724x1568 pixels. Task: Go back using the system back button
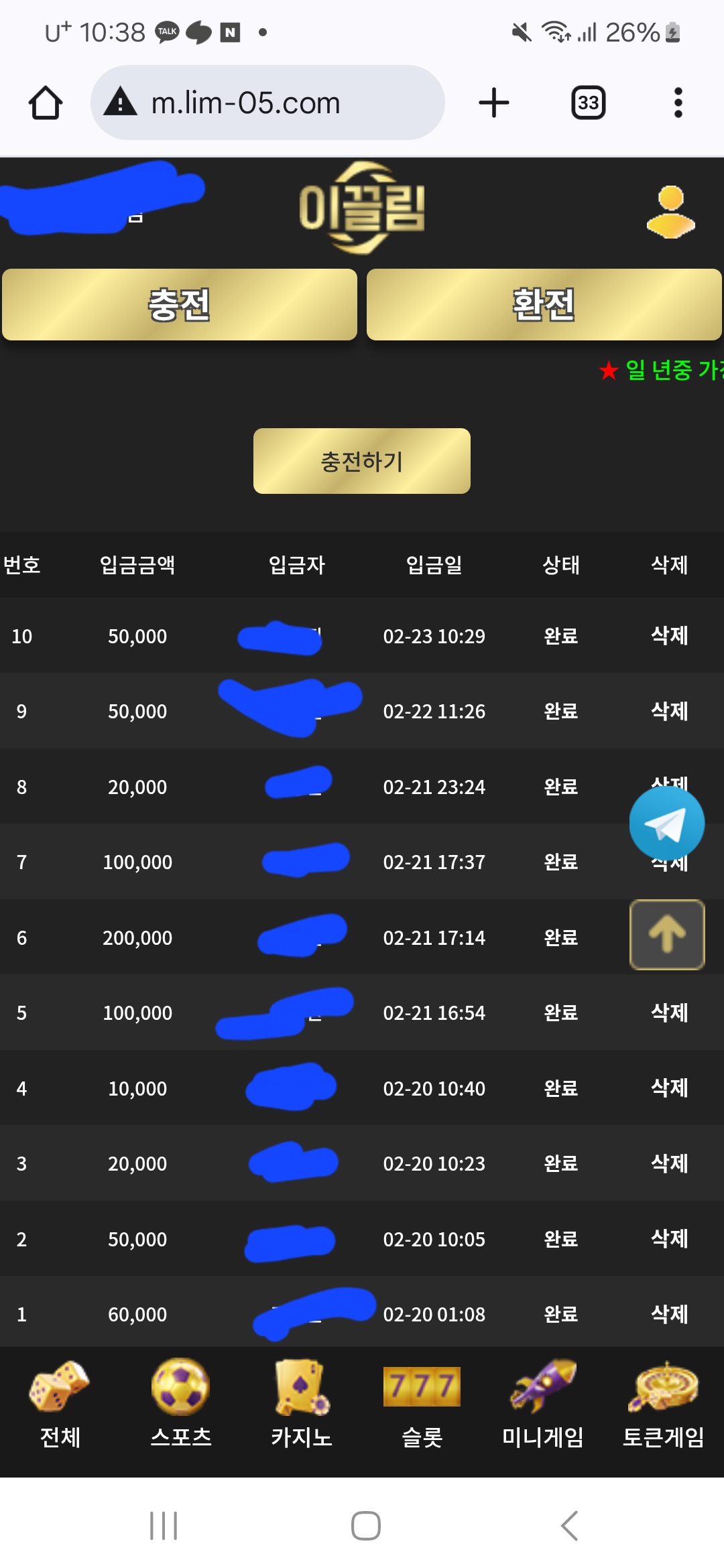pyautogui.click(x=569, y=1526)
